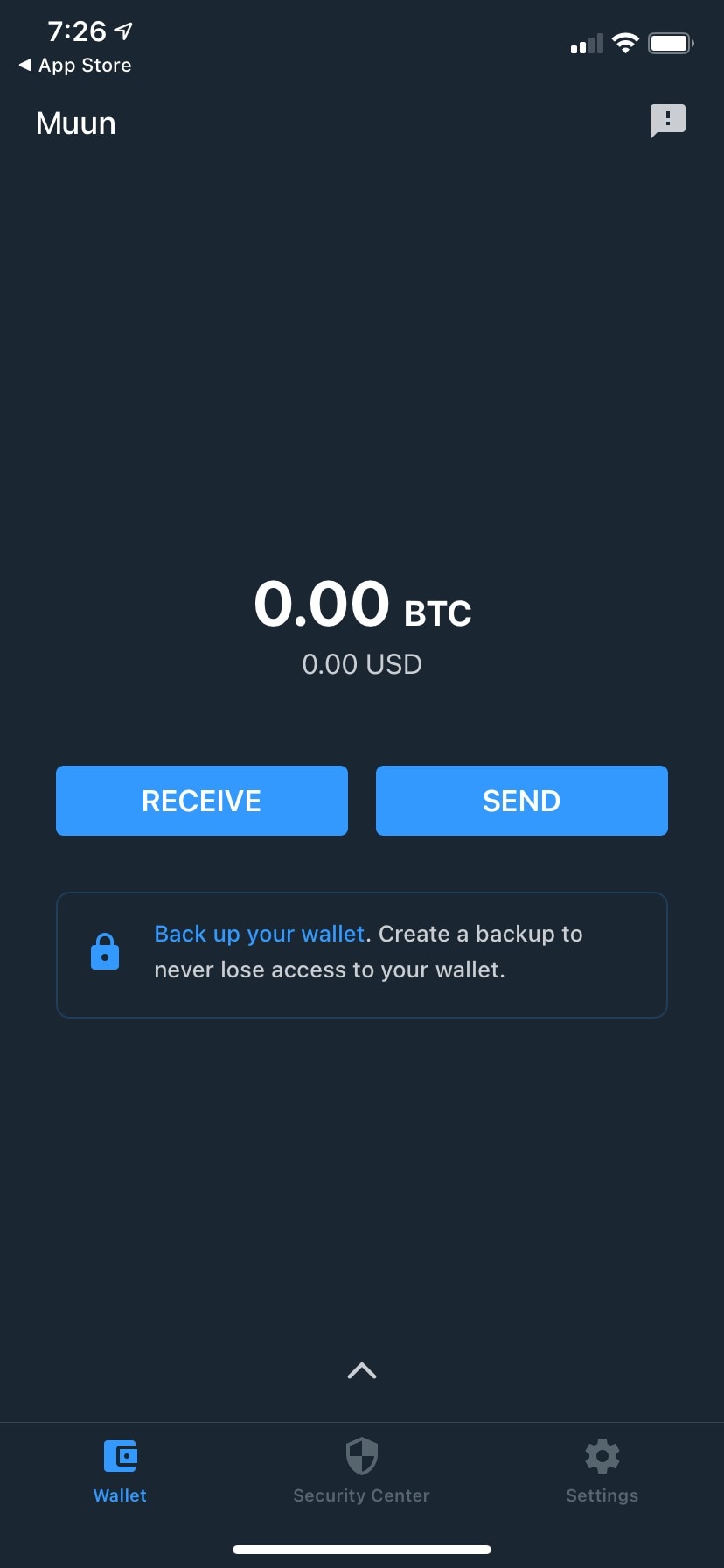
Task: Tap the battery icon in status bar
Action: (x=670, y=42)
